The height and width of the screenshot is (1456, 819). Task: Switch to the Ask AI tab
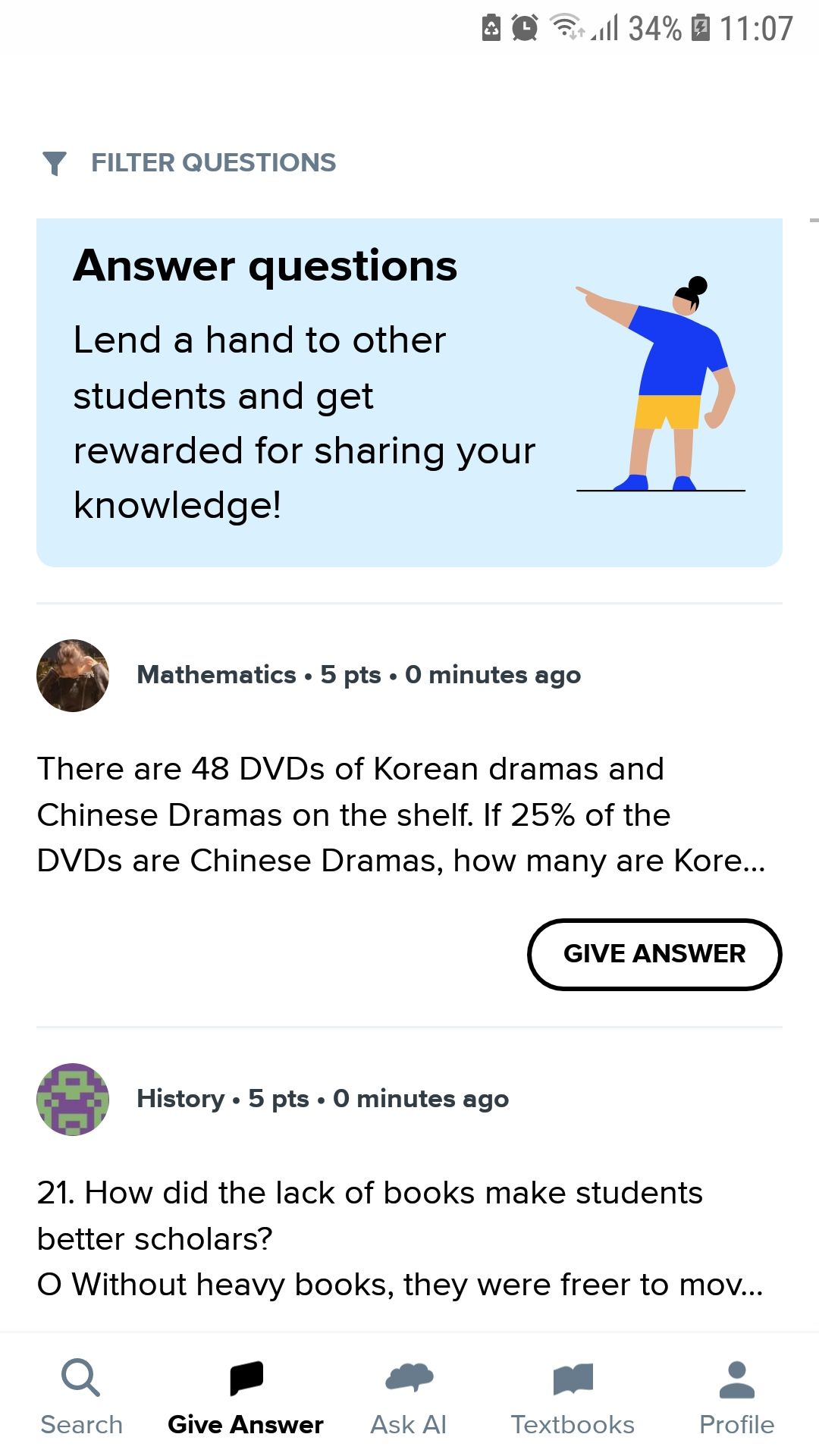point(408,1424)
